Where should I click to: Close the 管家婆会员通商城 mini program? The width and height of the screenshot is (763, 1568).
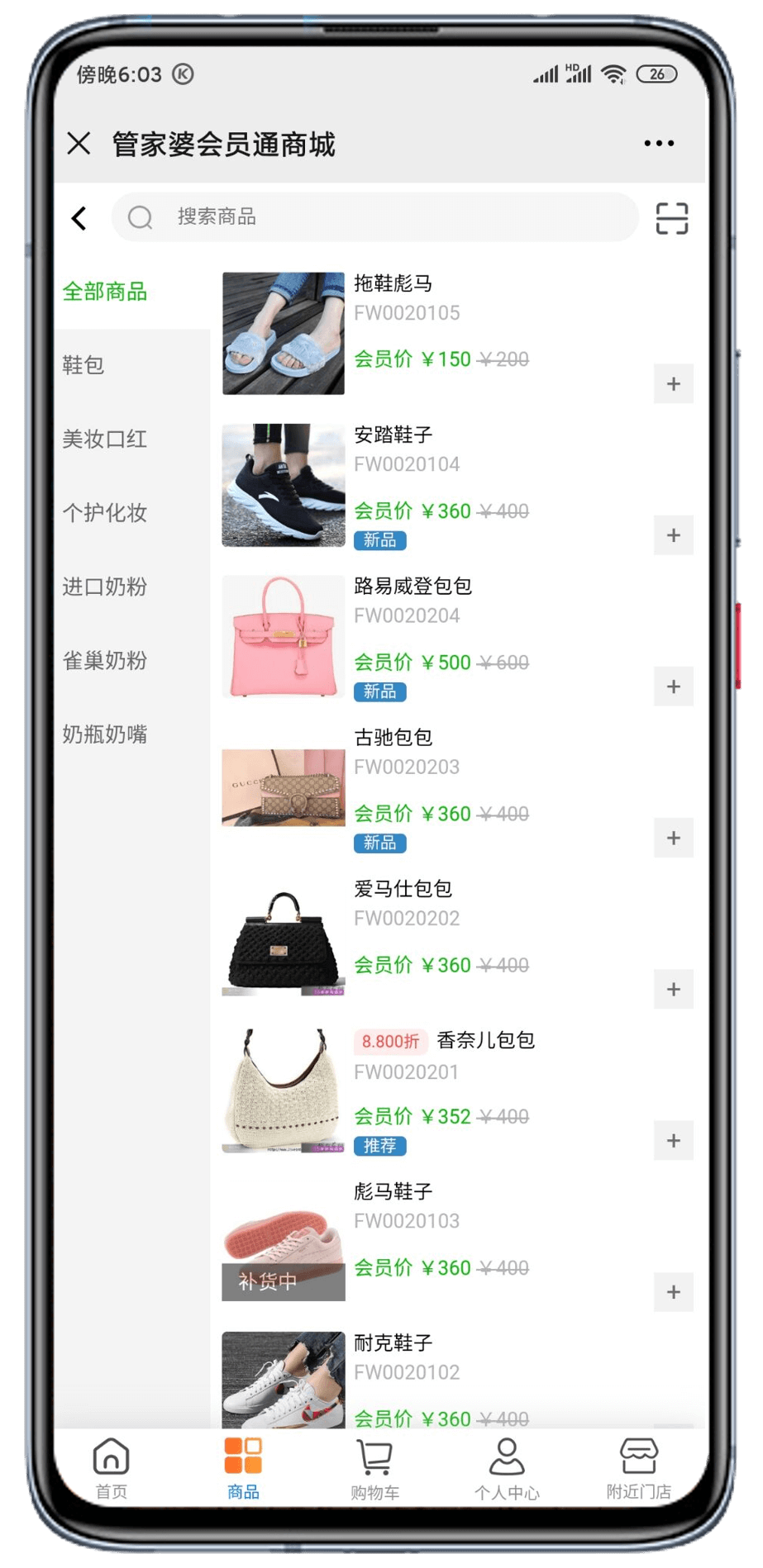[79, 144]
